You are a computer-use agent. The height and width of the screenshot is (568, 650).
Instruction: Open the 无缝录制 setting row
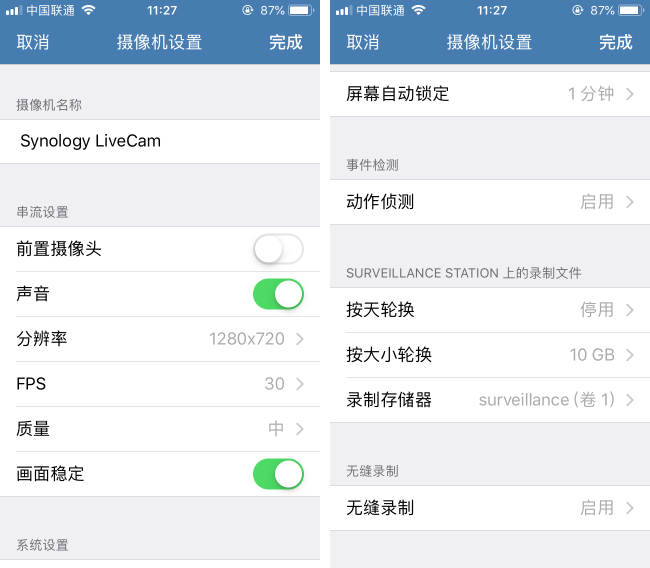point(490,508)
